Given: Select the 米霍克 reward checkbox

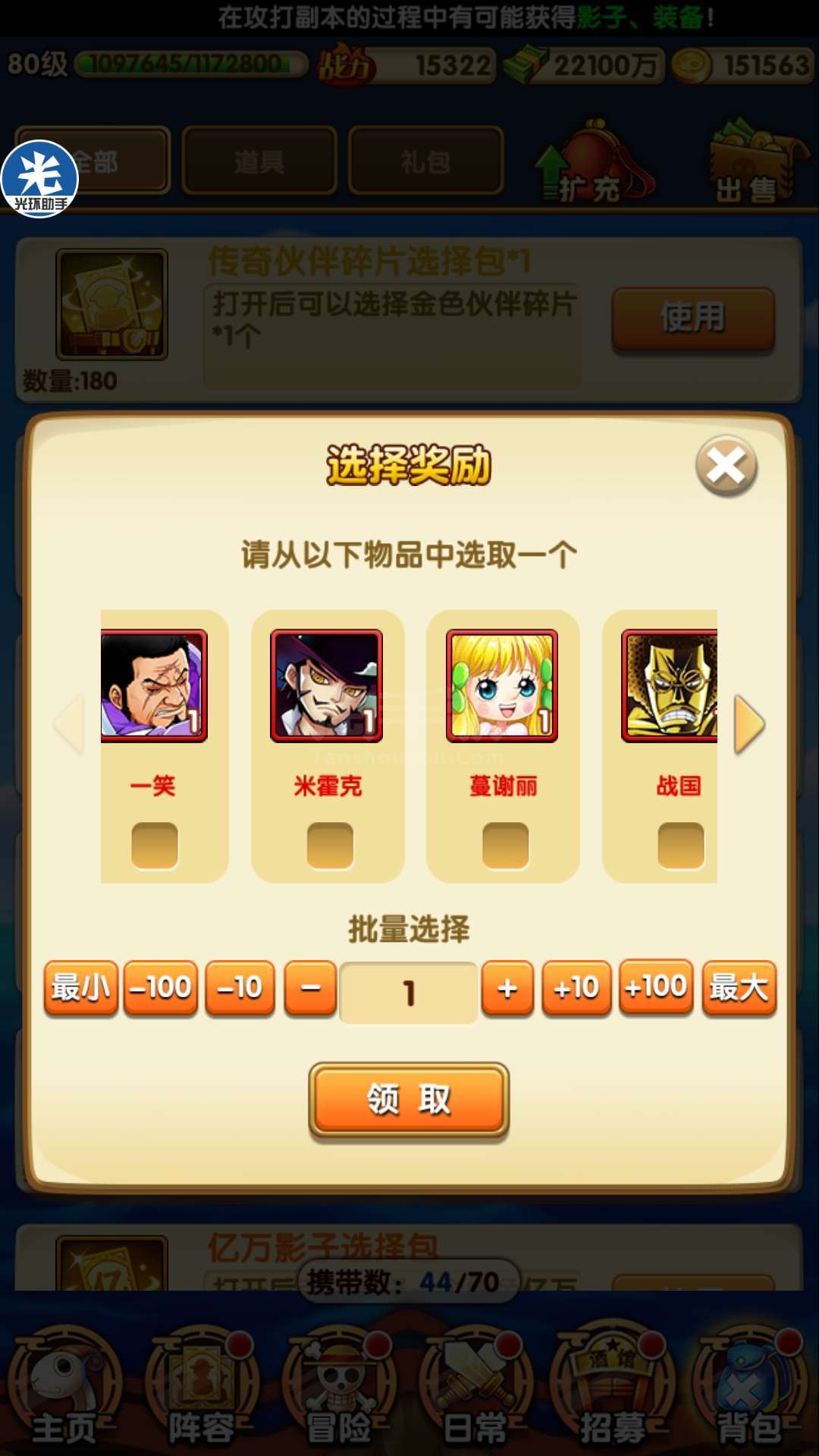Looking at the screenshot, I should tap(330, 845).
